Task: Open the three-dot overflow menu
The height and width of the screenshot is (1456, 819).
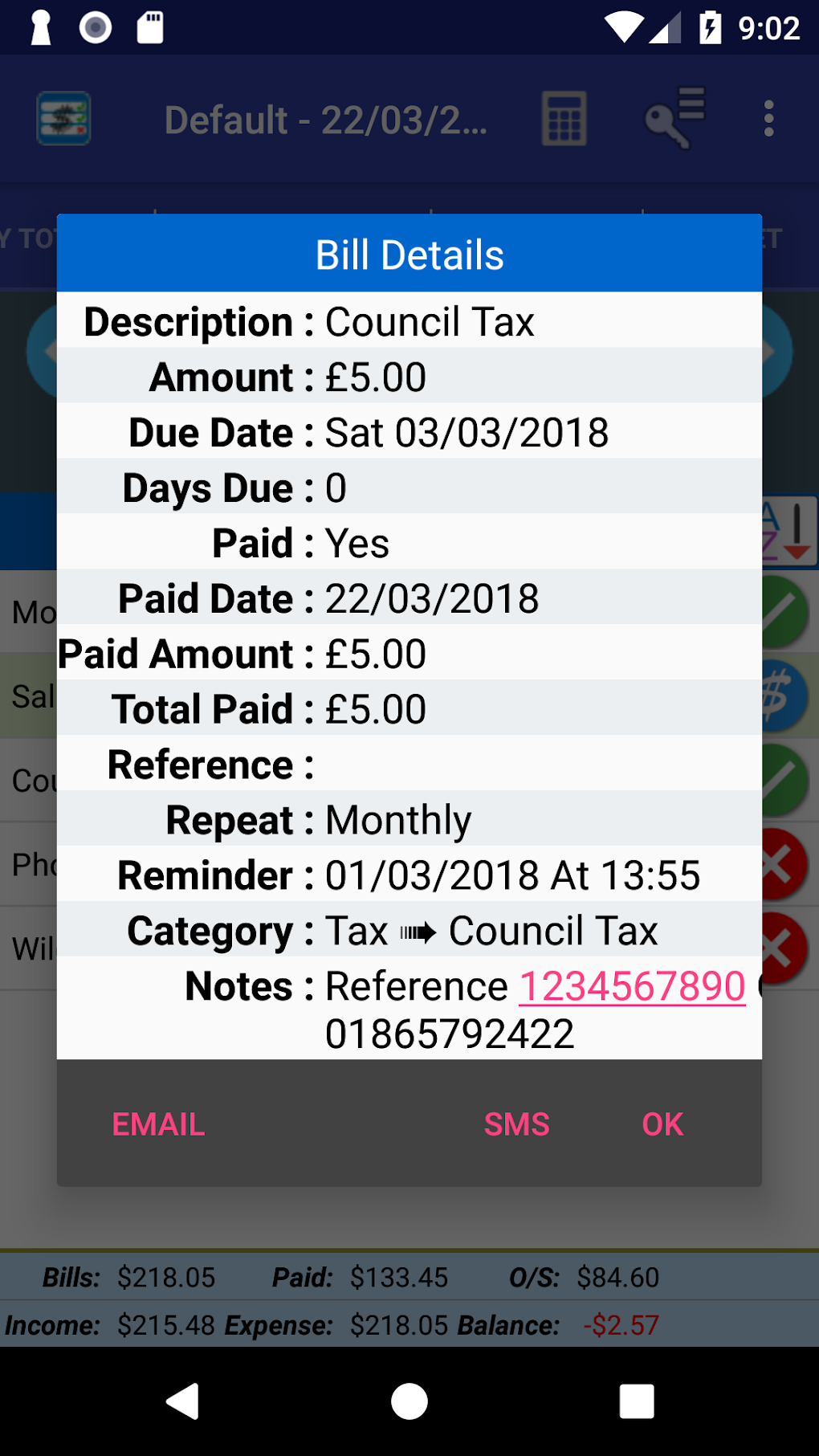Action: click(x=768, y=118)
